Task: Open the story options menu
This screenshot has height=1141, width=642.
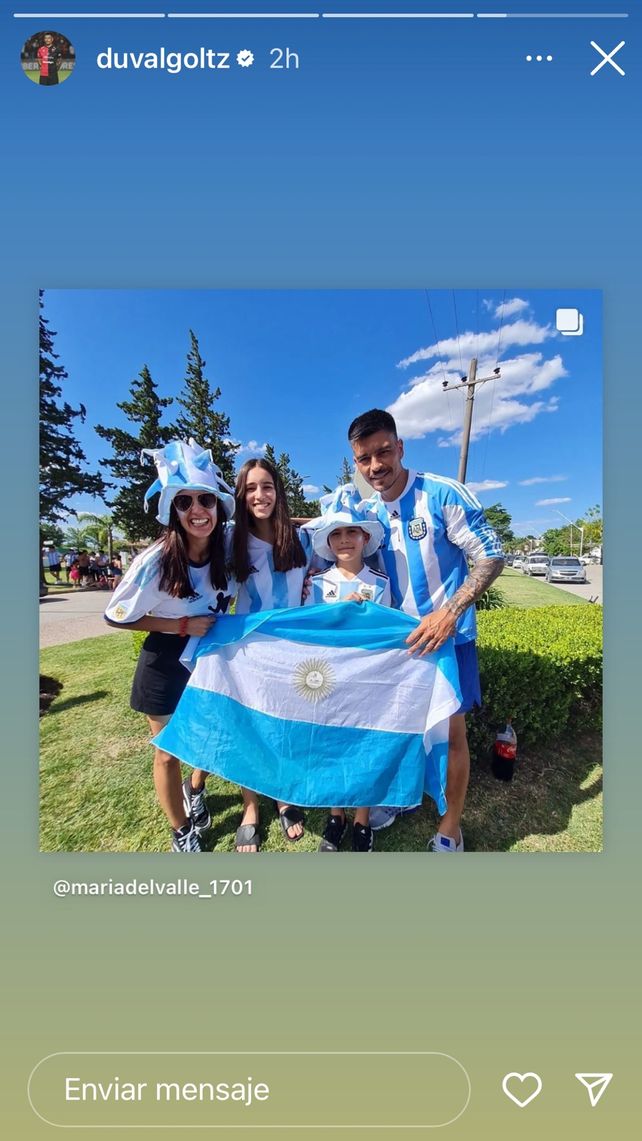Action: pyautogui.click(x=539, y=58)
